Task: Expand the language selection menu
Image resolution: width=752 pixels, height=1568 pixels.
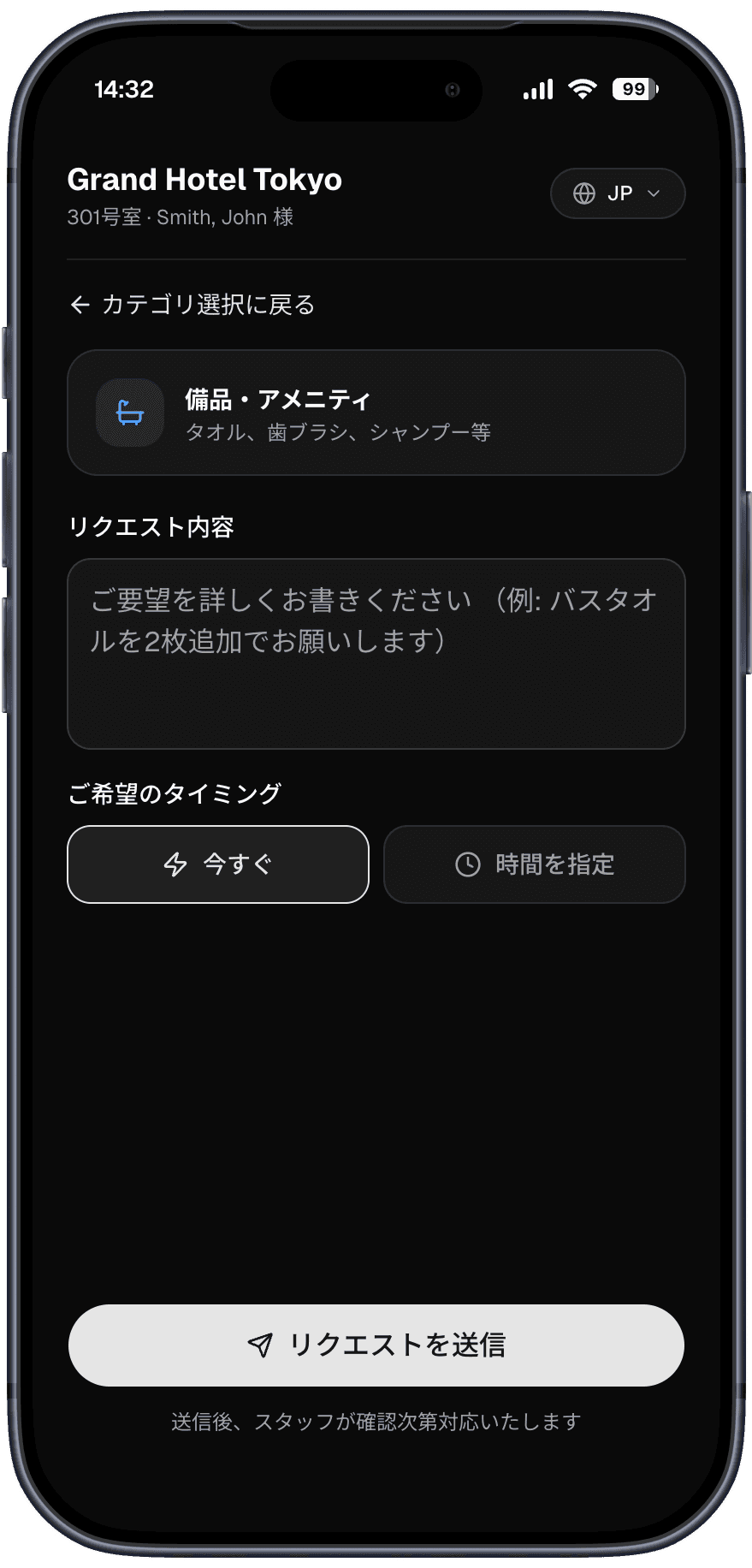Action: [x=617, y=193]
